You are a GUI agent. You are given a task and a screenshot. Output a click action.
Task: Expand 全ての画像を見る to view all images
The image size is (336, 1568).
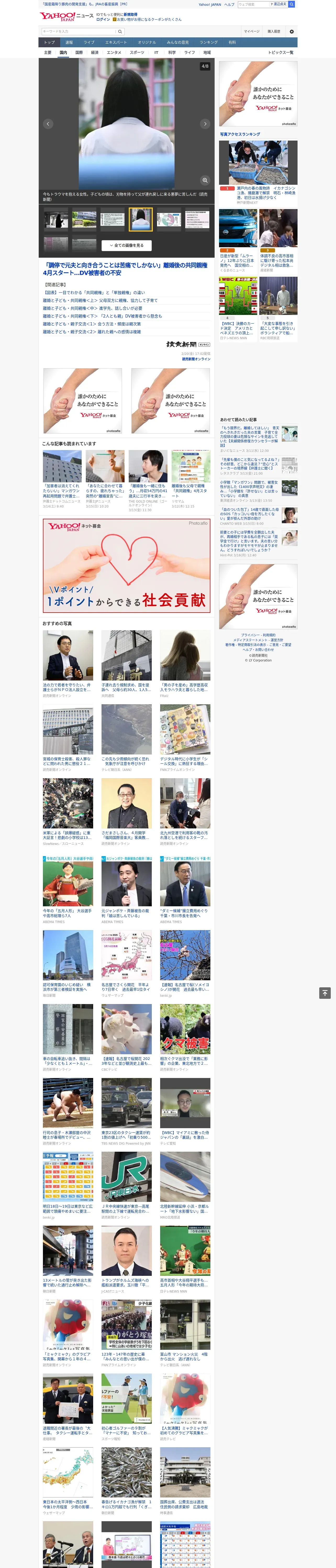pyautogui.click(x=127, y=245)
